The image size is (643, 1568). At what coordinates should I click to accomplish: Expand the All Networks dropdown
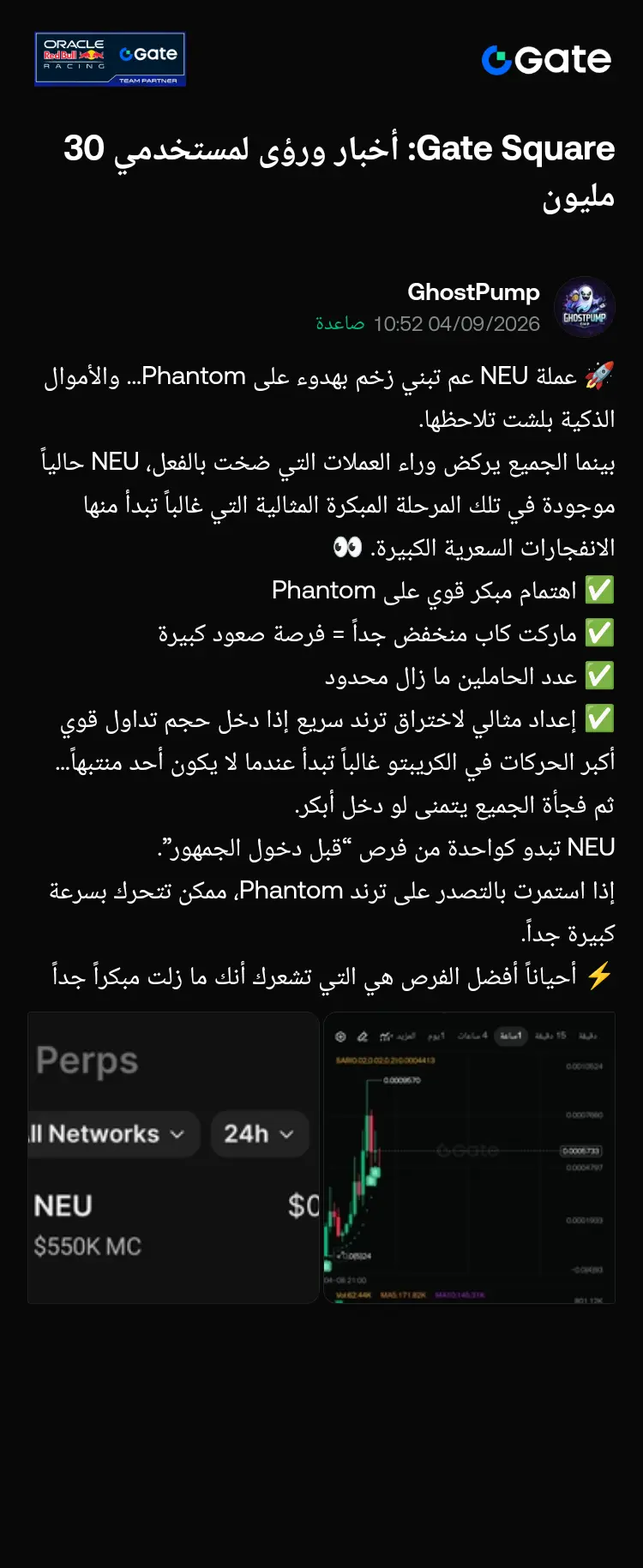point(112,1133)
